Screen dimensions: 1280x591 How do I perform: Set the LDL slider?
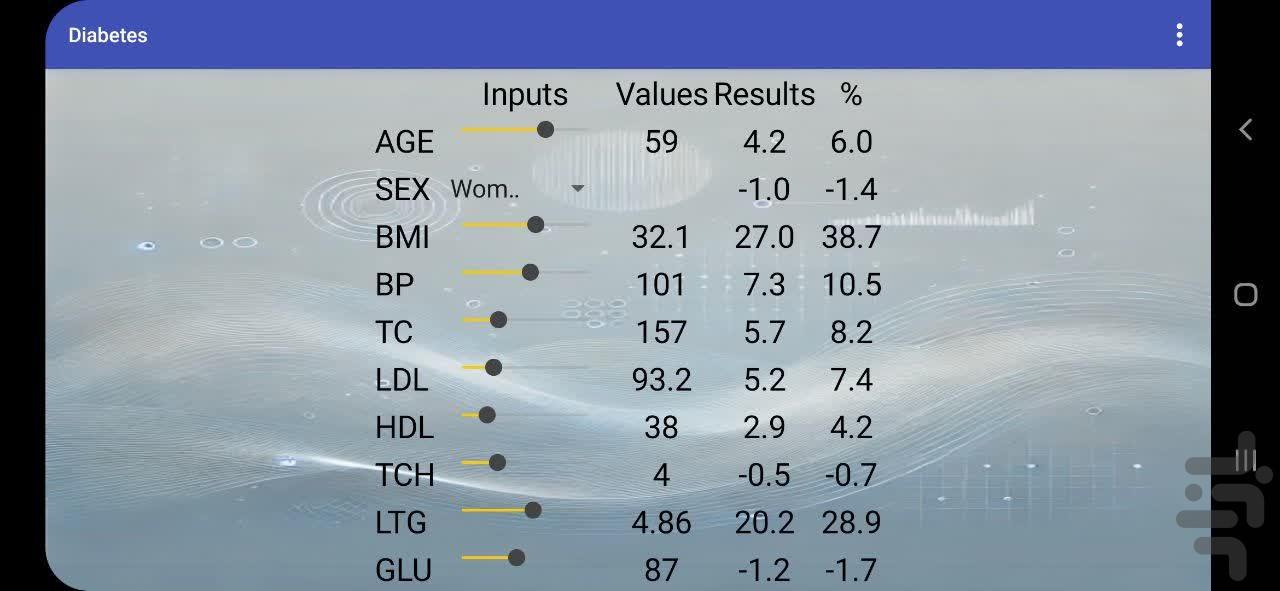pyautogui.click(x=525, y=368)
